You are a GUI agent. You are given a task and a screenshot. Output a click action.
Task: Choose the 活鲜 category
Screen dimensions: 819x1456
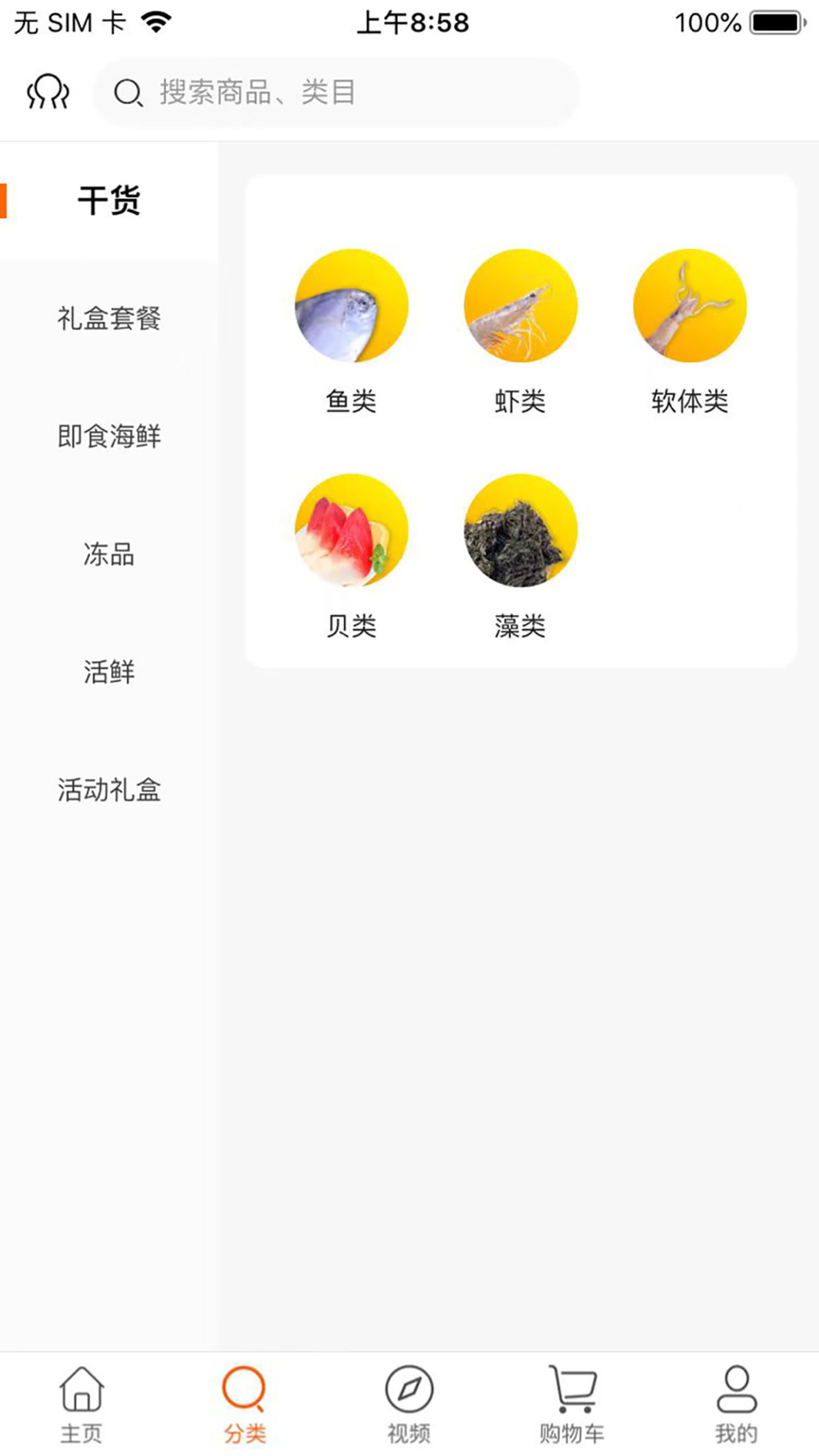tap(109, 671)
